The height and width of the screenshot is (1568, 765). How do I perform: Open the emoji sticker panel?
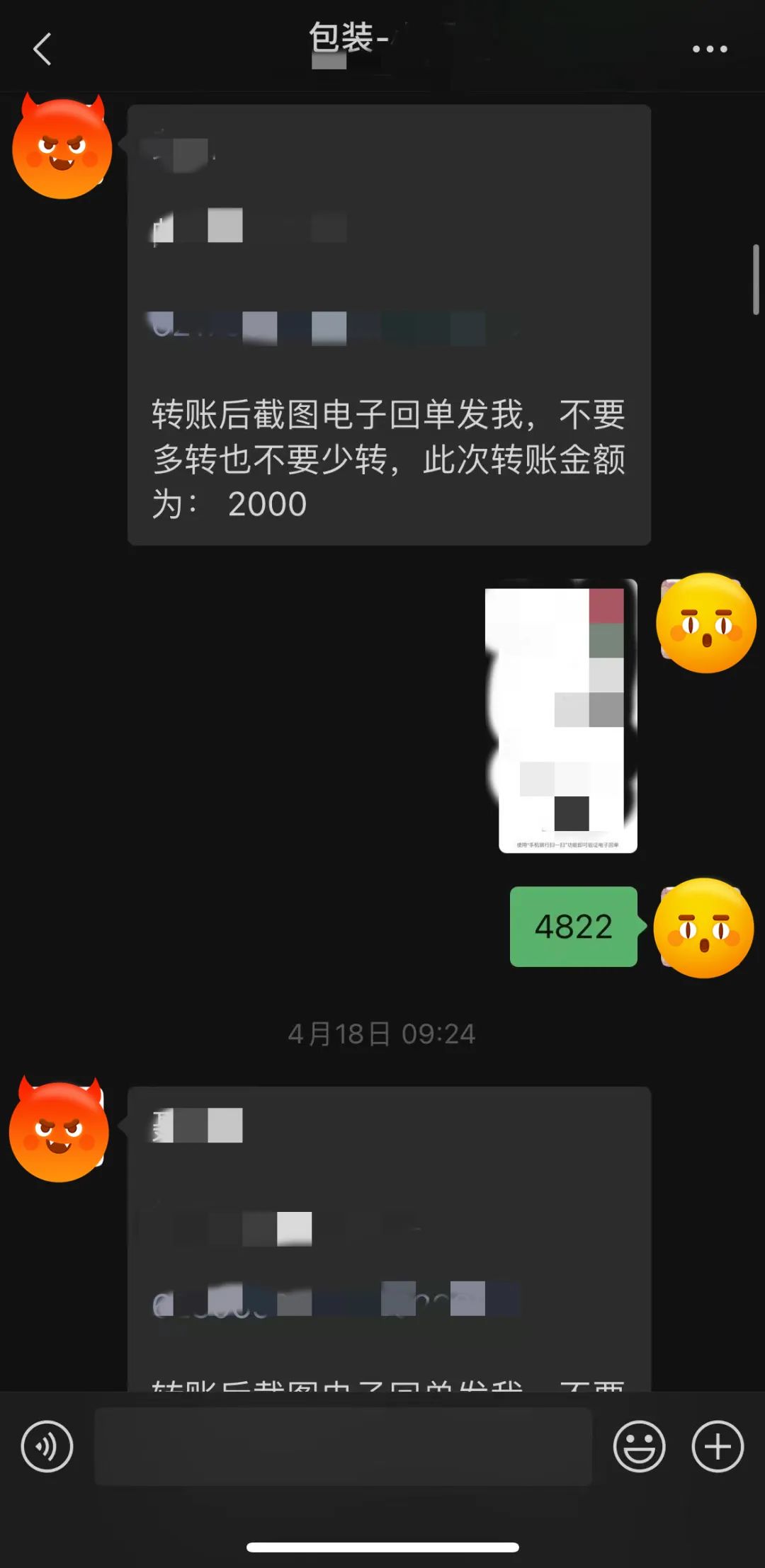point(639,1446)
